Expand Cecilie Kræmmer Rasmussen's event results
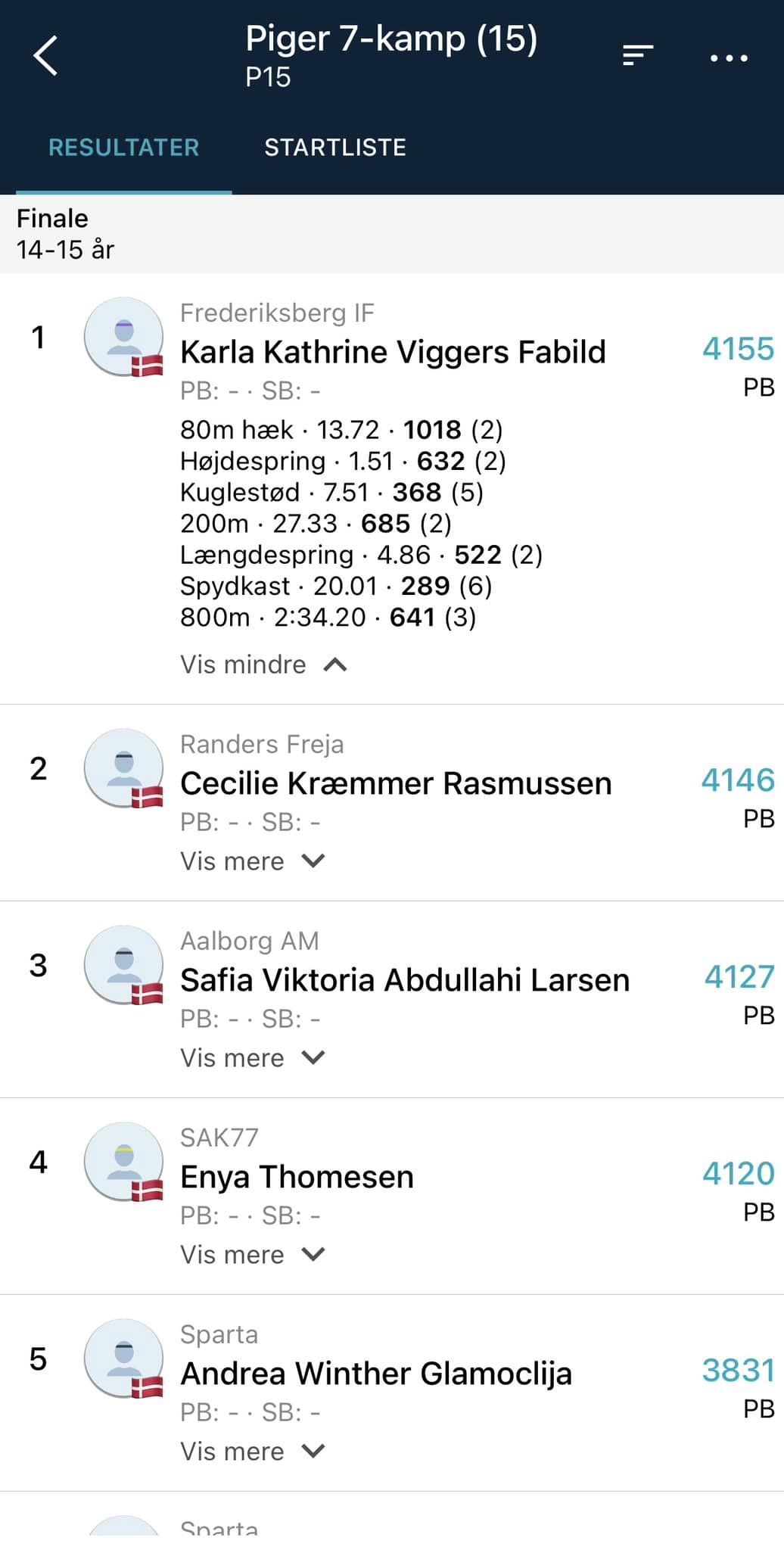The height and width of the screenshot is (1550, 784). (x=252, y=861)
